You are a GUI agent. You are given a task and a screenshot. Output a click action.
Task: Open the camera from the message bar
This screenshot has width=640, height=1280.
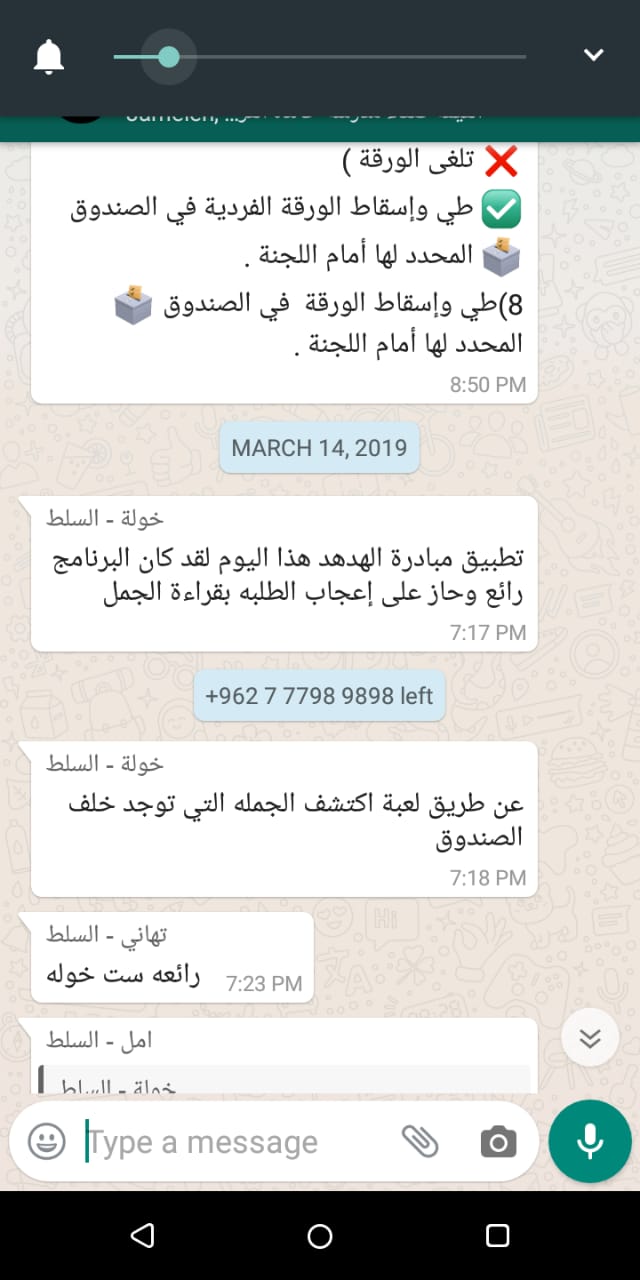[498, 1141]
